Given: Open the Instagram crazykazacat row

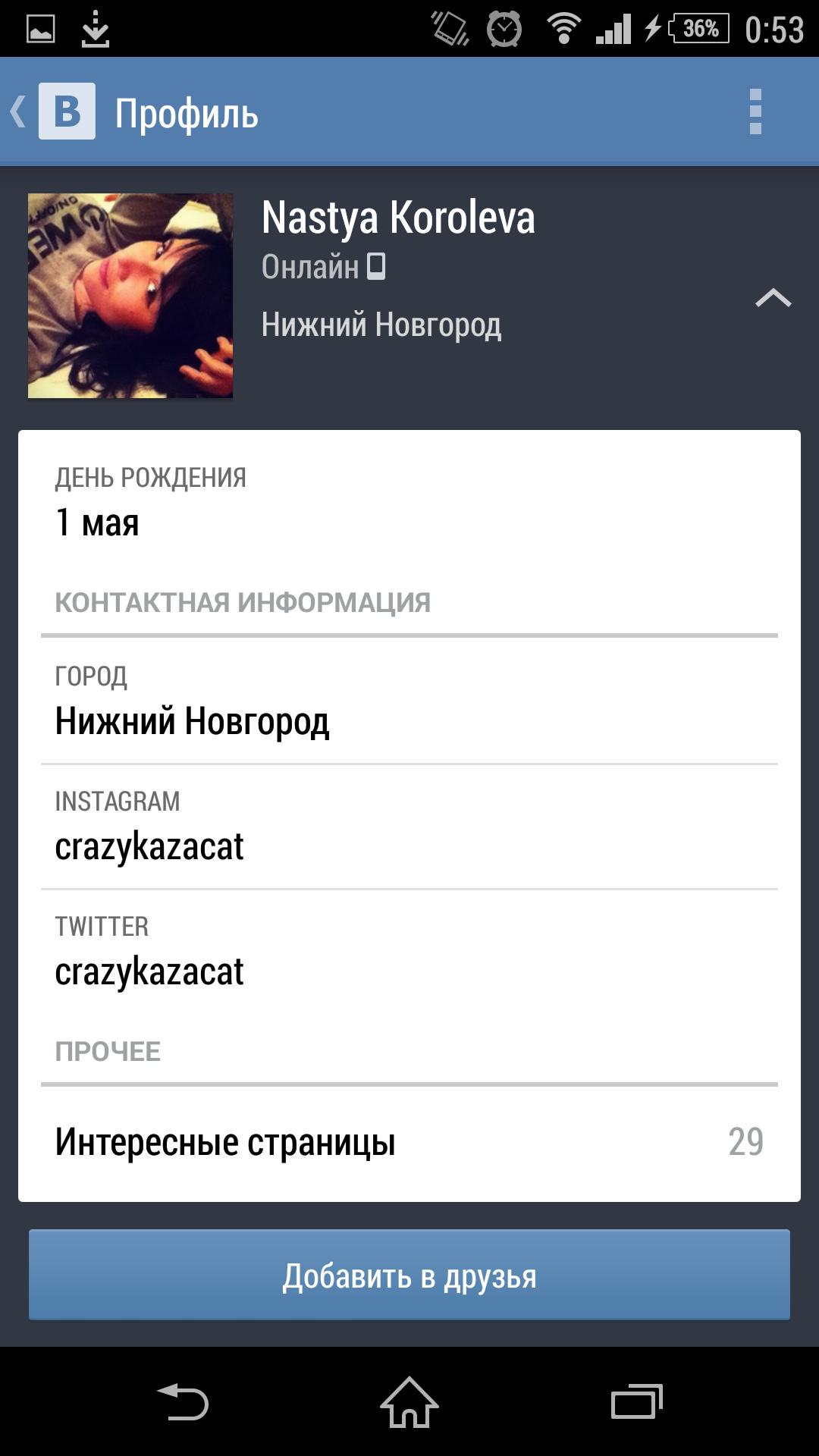Looking at the screenshot, I should pos(409,827).
